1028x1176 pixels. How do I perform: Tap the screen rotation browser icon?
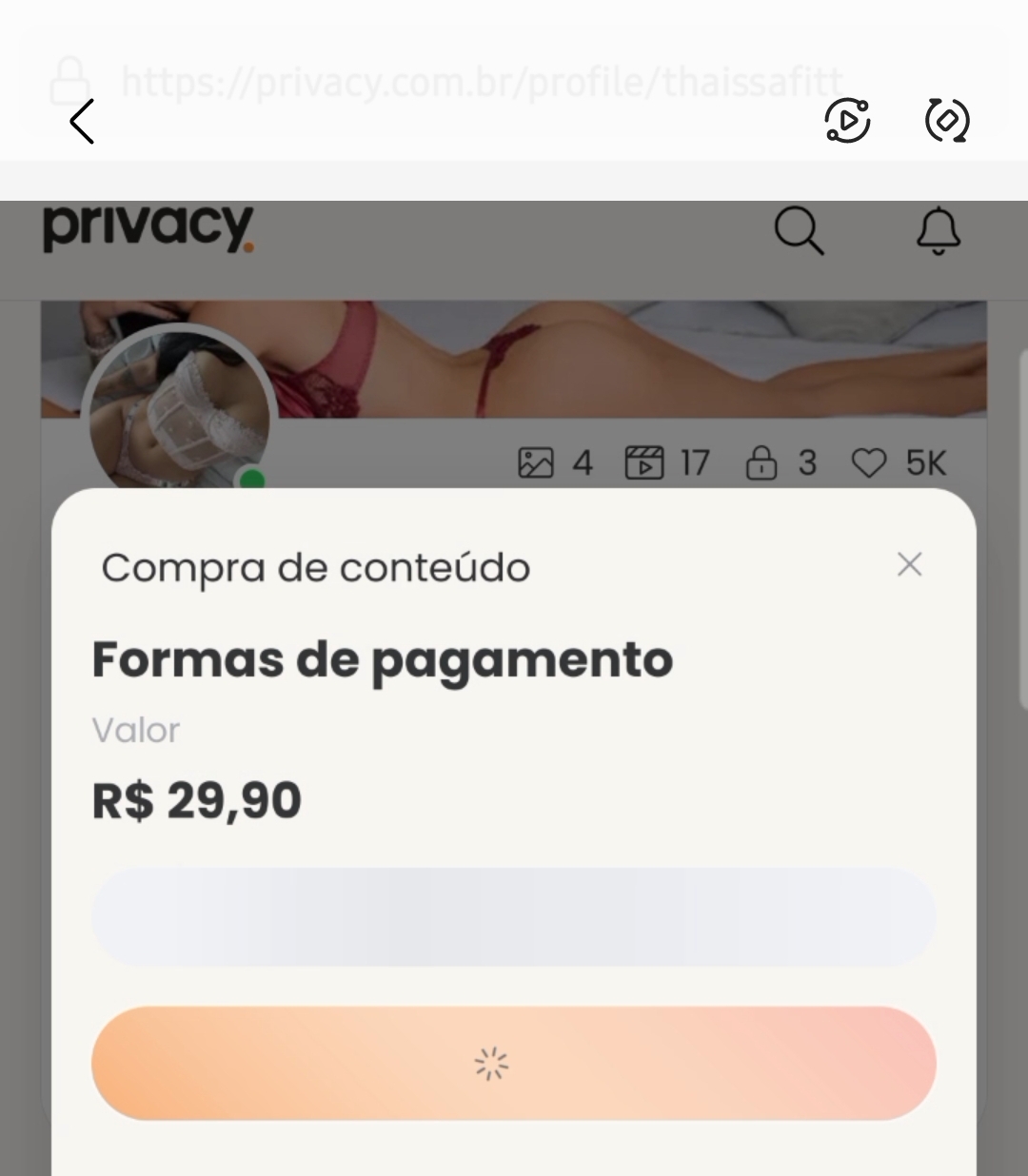(x=947, y=121)
